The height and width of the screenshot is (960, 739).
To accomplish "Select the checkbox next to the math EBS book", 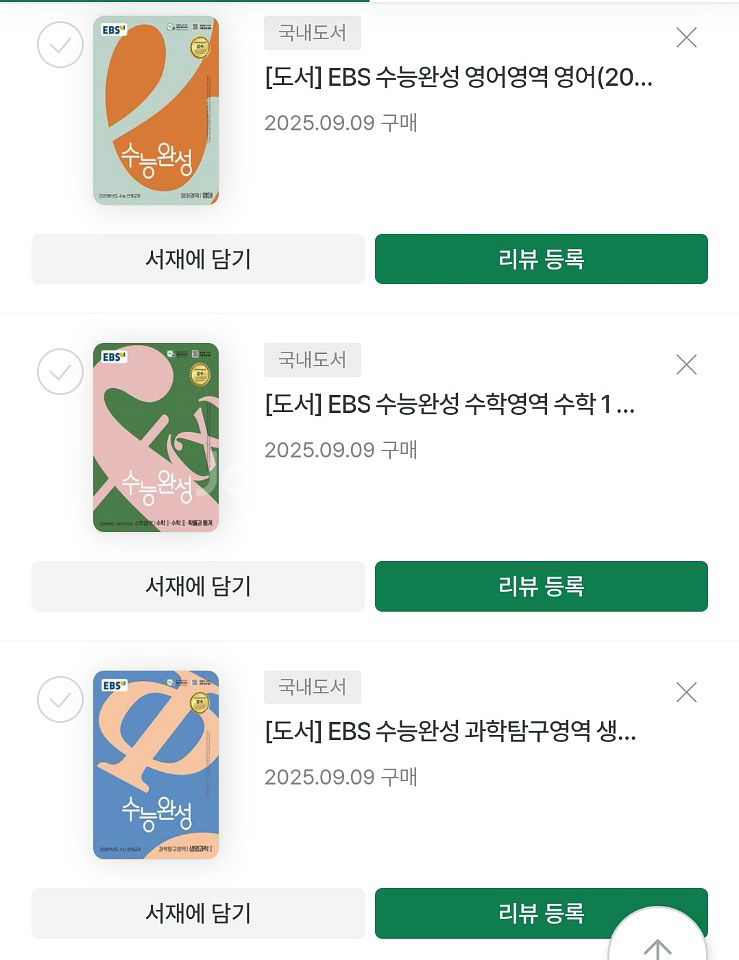I will click(x=60, y=371).
